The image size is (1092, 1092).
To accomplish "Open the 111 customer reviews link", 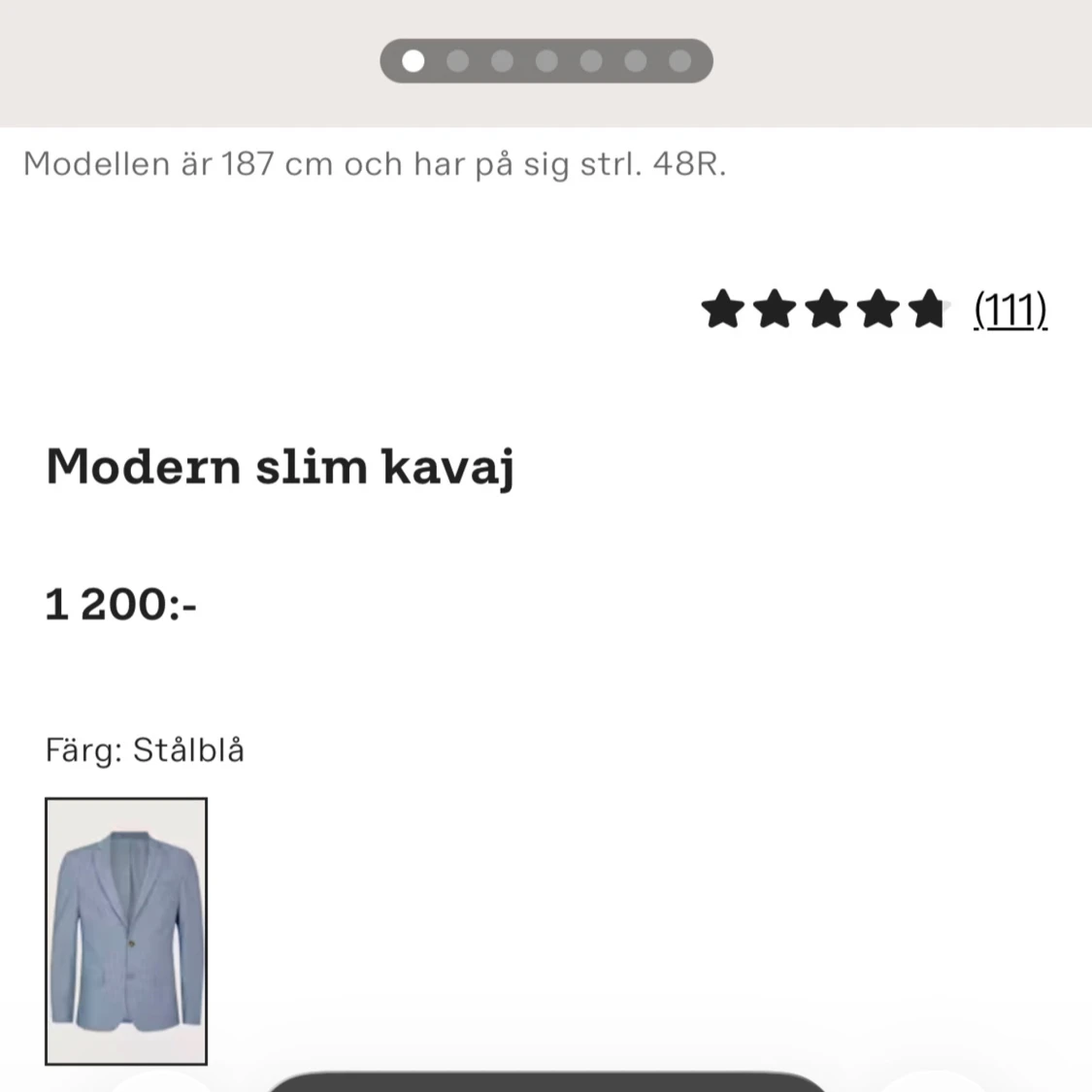I will [1009, 311].
